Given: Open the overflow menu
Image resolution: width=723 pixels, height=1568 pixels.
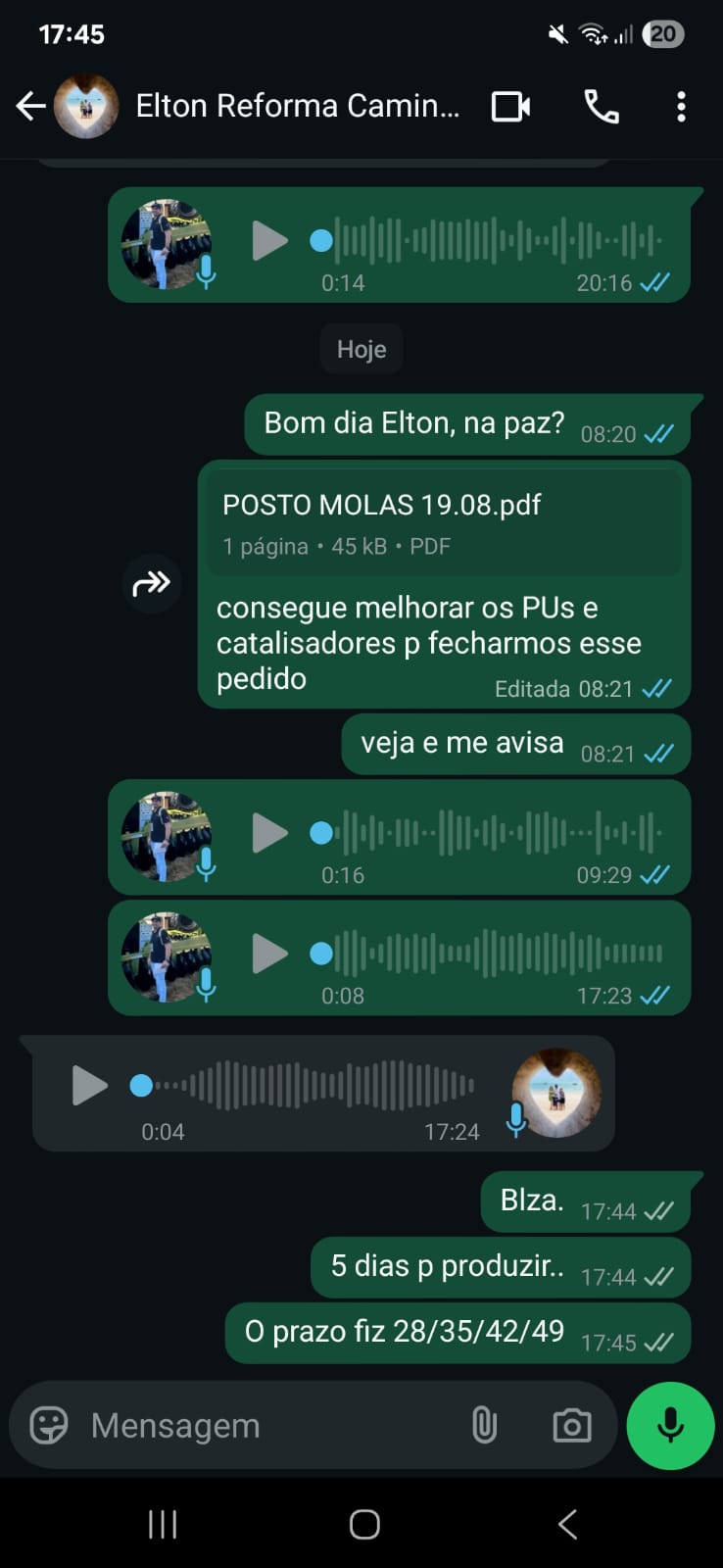Looking at the screenshot, I should 681,106.
